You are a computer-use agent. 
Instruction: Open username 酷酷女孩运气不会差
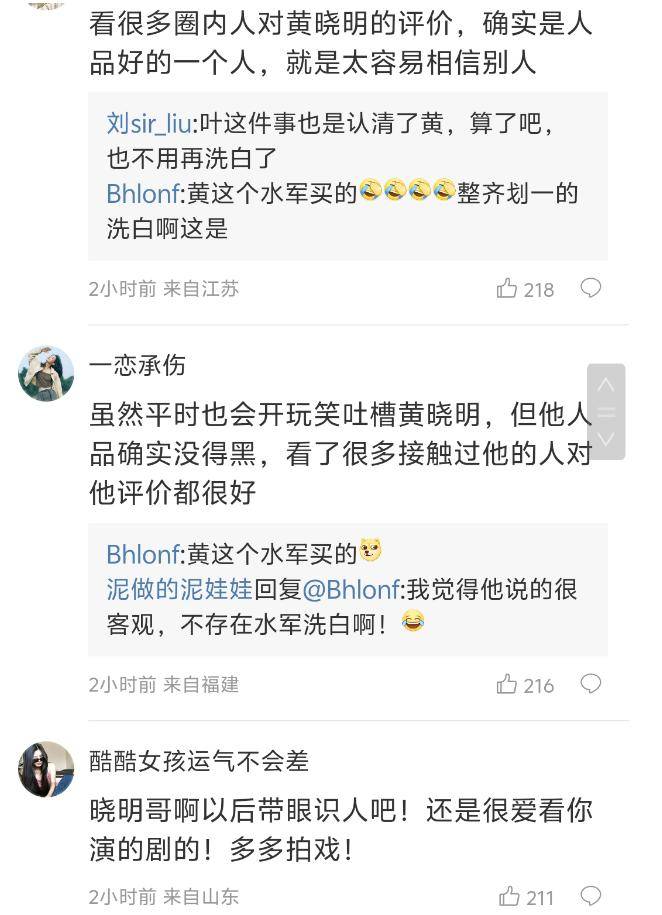tap(199, 761)
